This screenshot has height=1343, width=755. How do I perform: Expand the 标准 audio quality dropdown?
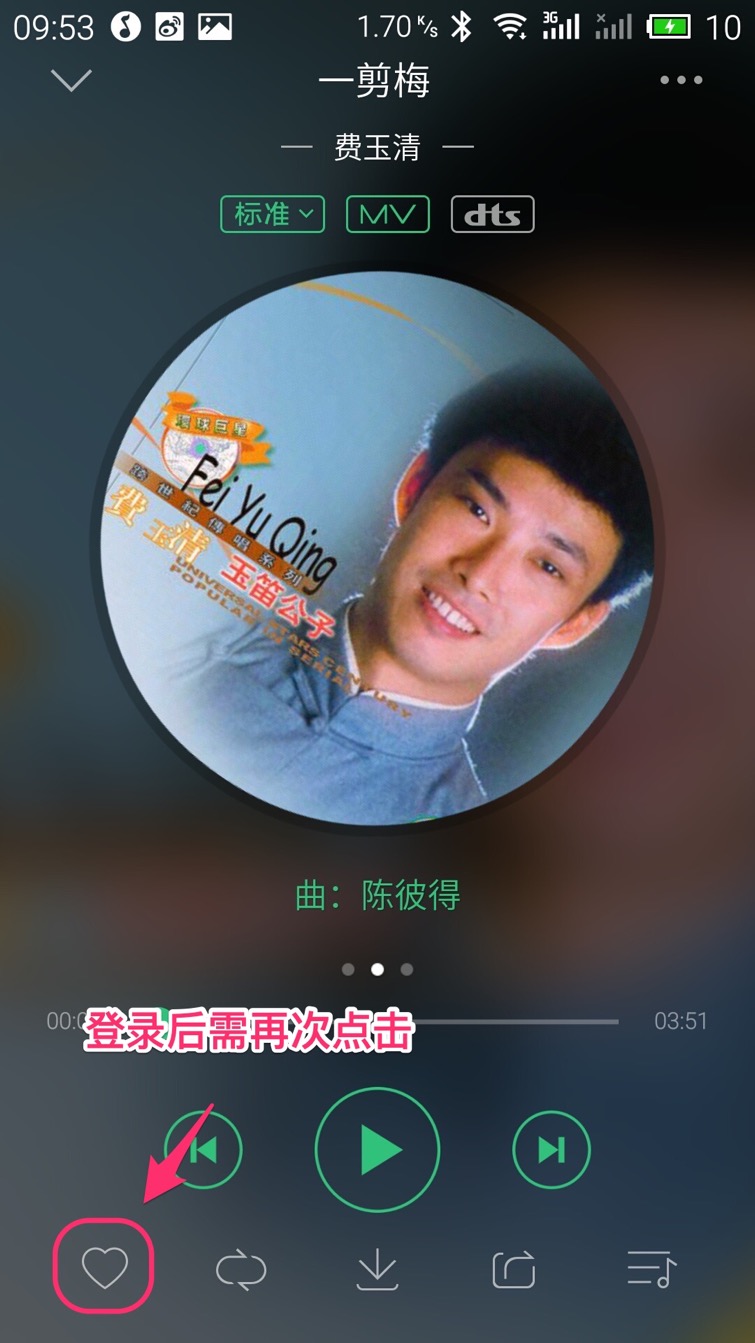(273, 214)
